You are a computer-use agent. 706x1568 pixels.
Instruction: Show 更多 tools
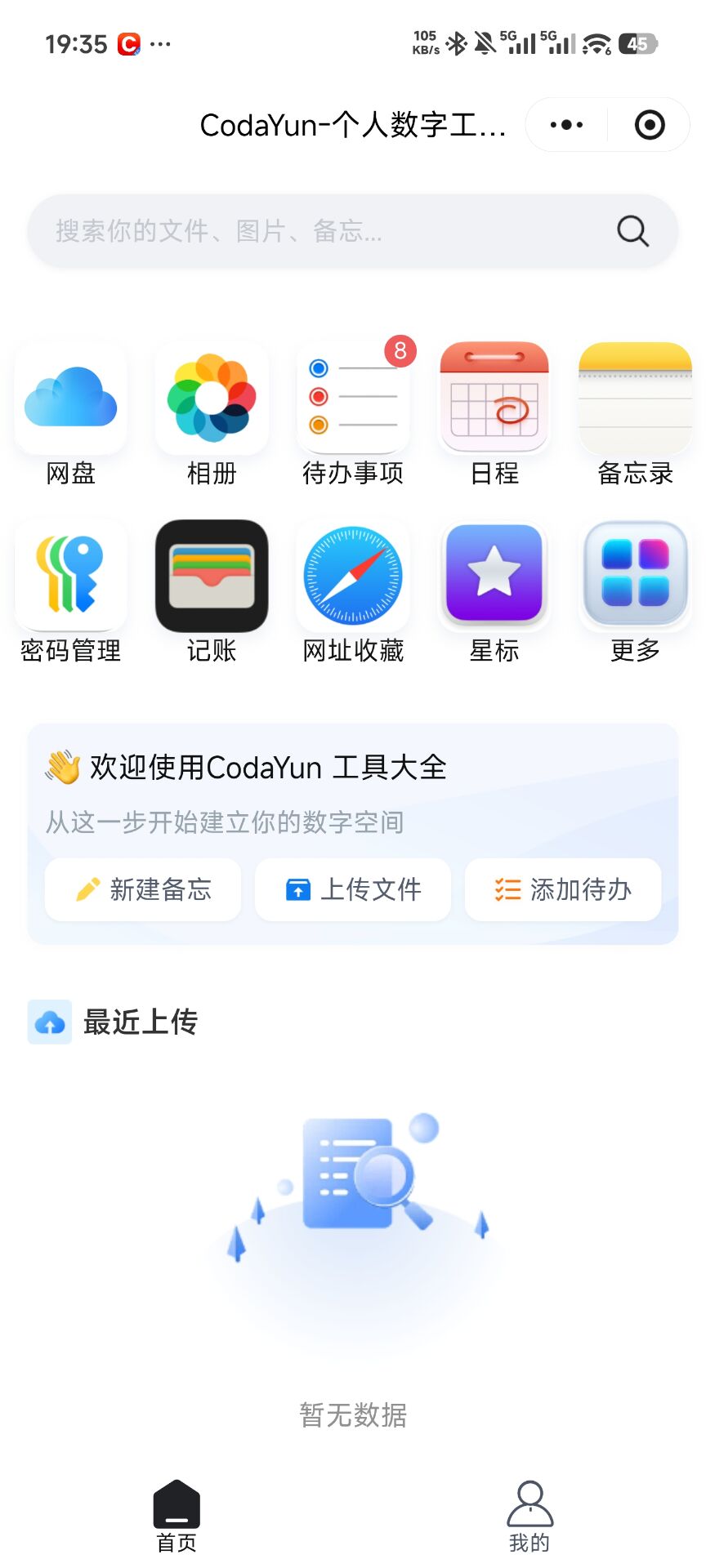[x=635, y=577]
